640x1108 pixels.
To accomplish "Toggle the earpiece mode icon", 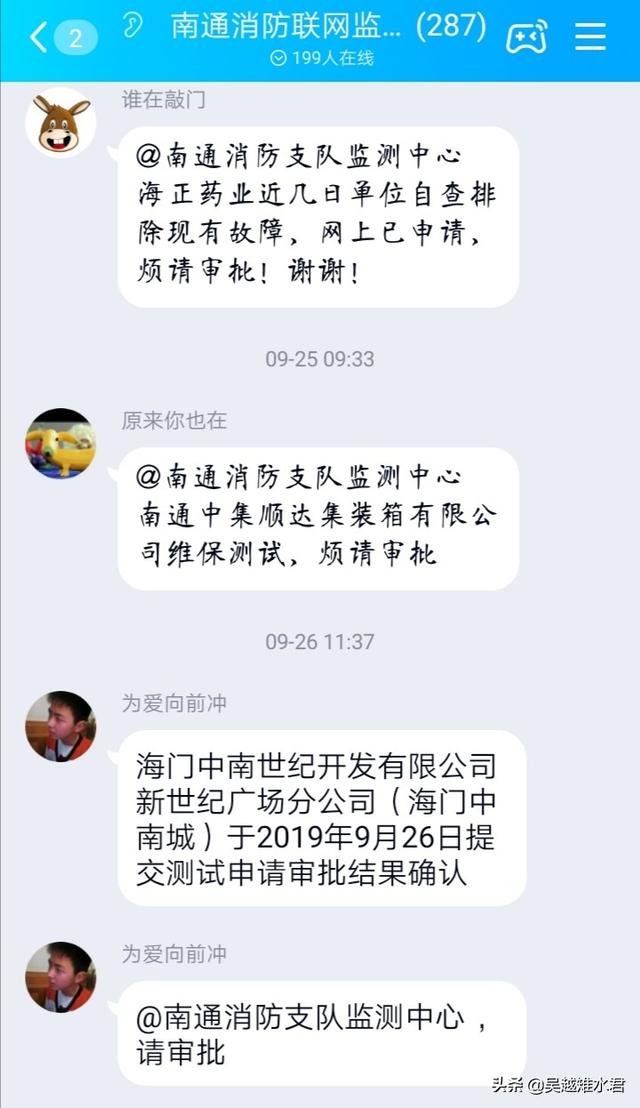I will click(132, 26).
